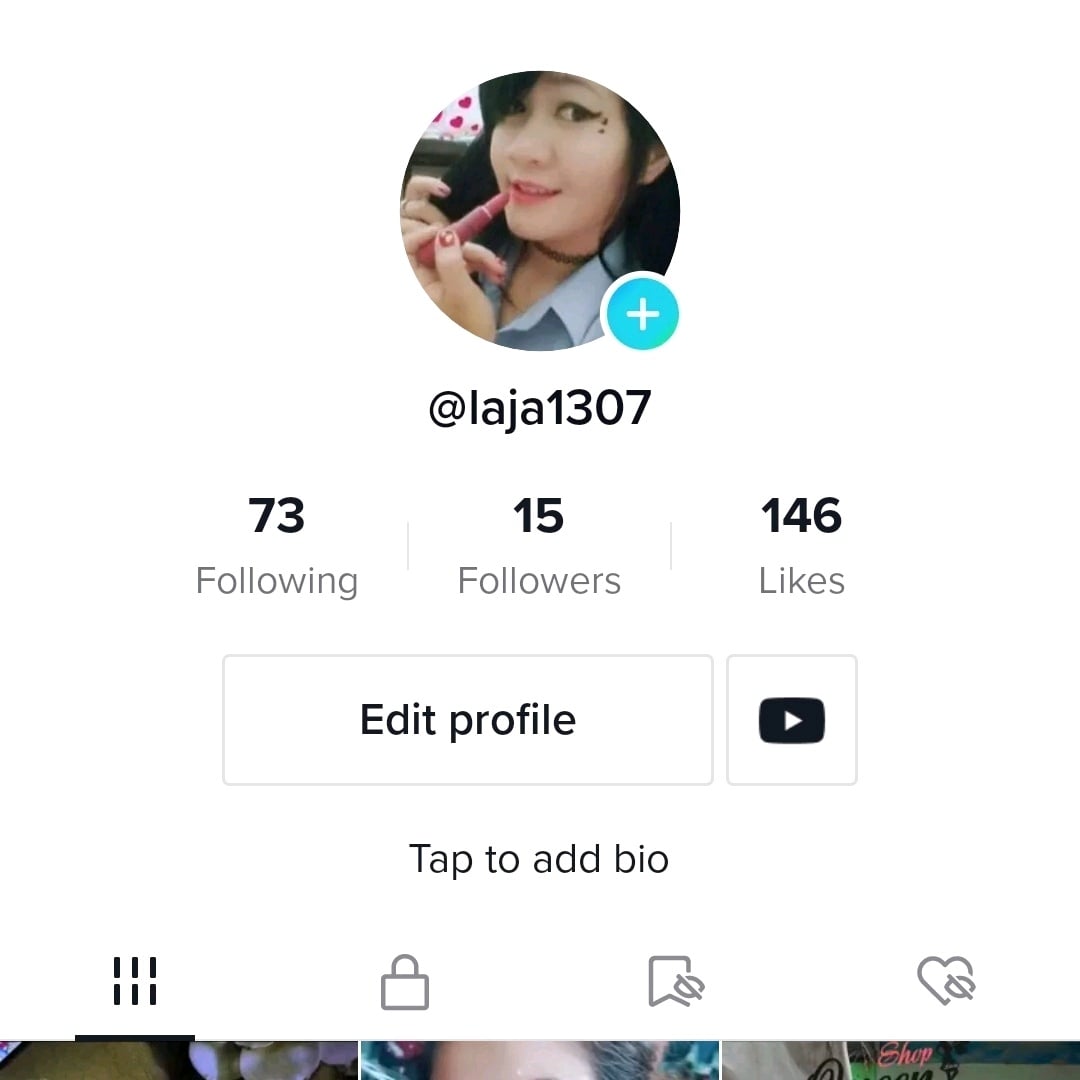View the Followers list
The width and height of the screenshot is (1080, 1080).
pyautogui.click(x=539, y=546)
